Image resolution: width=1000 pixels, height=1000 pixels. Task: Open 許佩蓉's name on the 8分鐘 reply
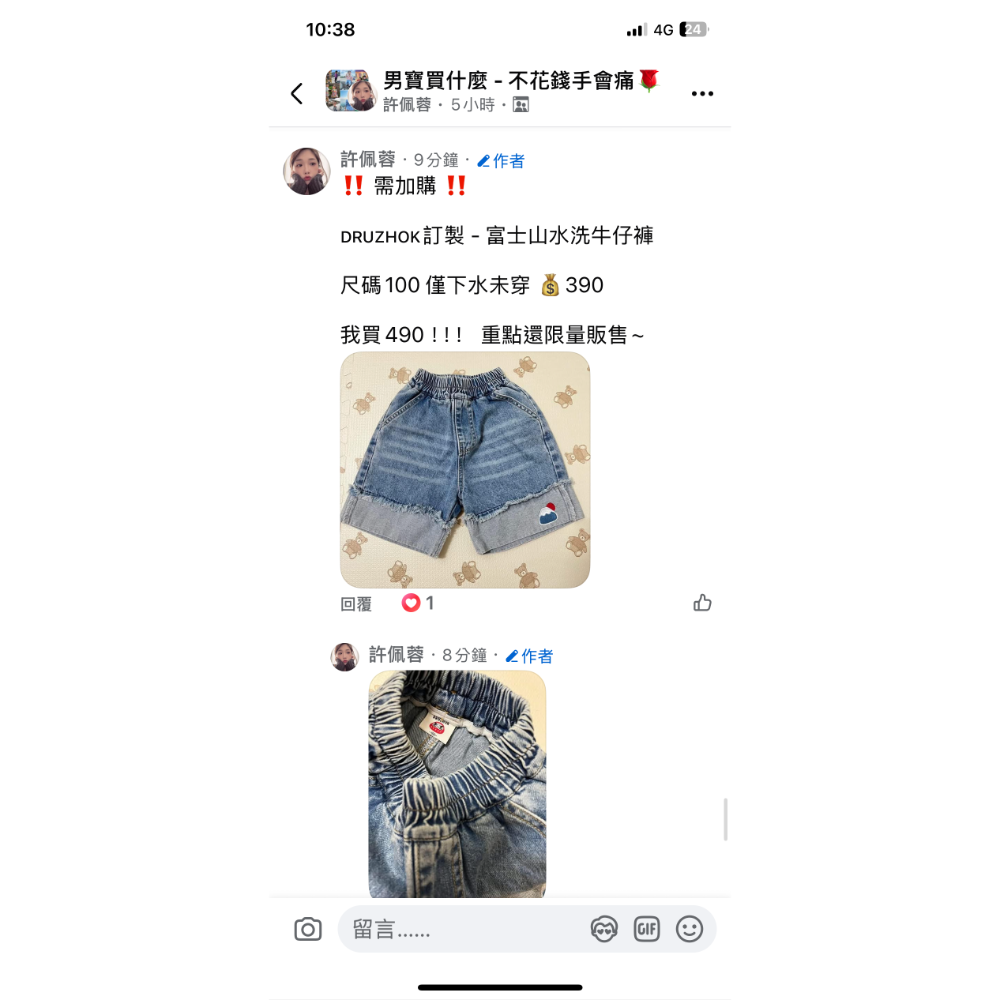[x=396, y=655]
